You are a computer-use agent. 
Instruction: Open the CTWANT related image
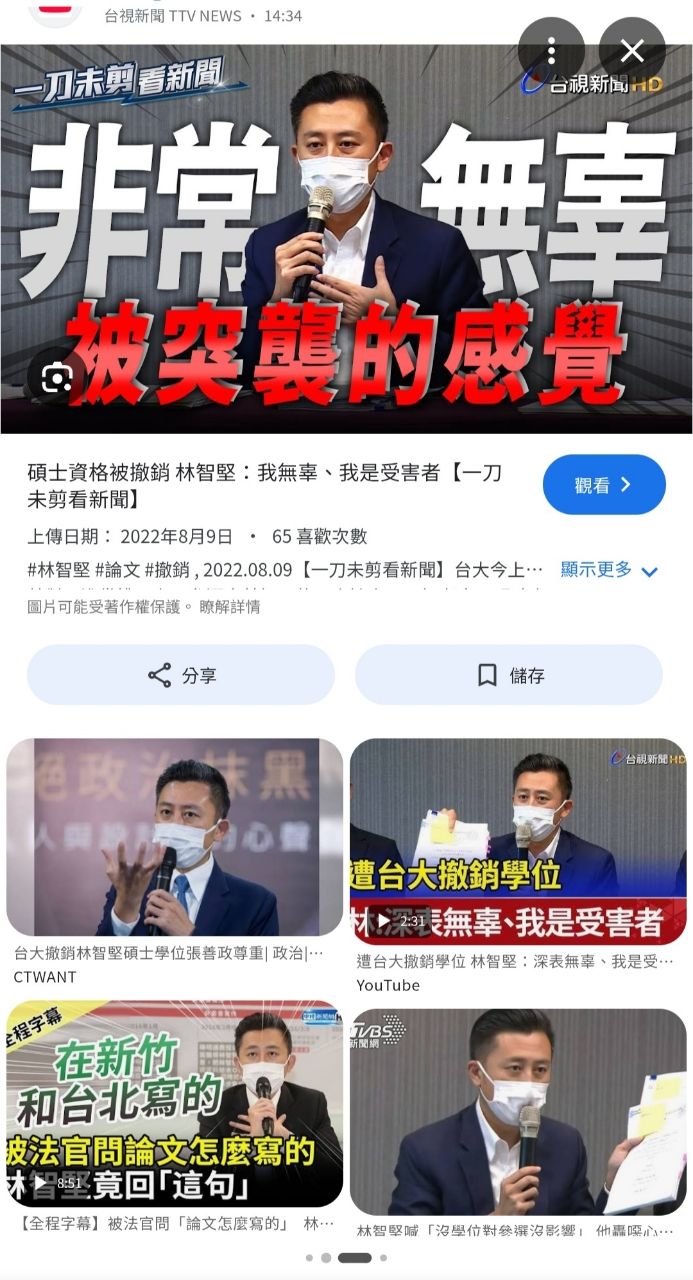(175, 838)
